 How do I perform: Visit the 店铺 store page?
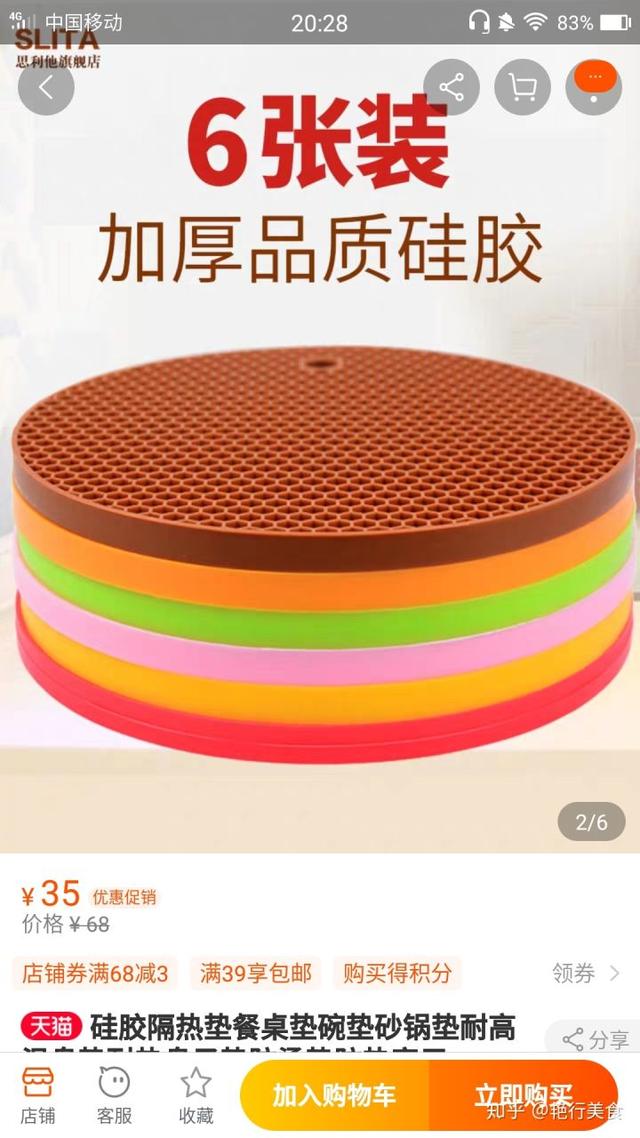[37, 1096]
